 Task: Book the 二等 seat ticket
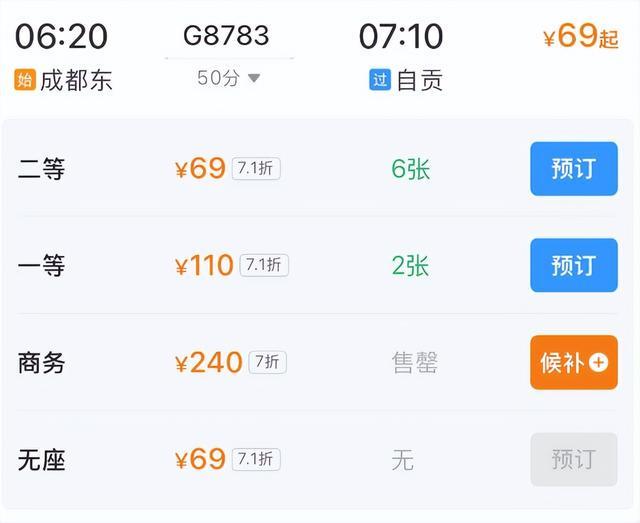pyautogui.click(x=573, y=169)
